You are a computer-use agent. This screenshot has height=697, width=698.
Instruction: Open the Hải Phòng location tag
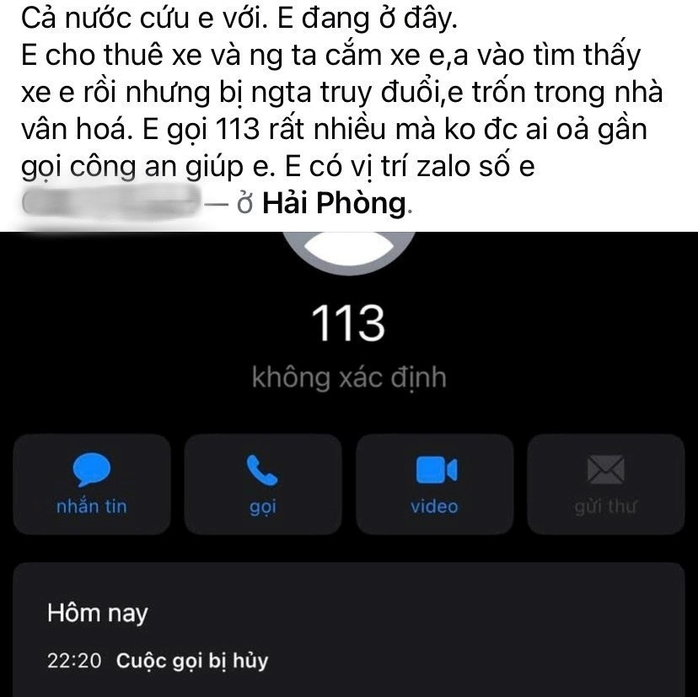point(336,206)
